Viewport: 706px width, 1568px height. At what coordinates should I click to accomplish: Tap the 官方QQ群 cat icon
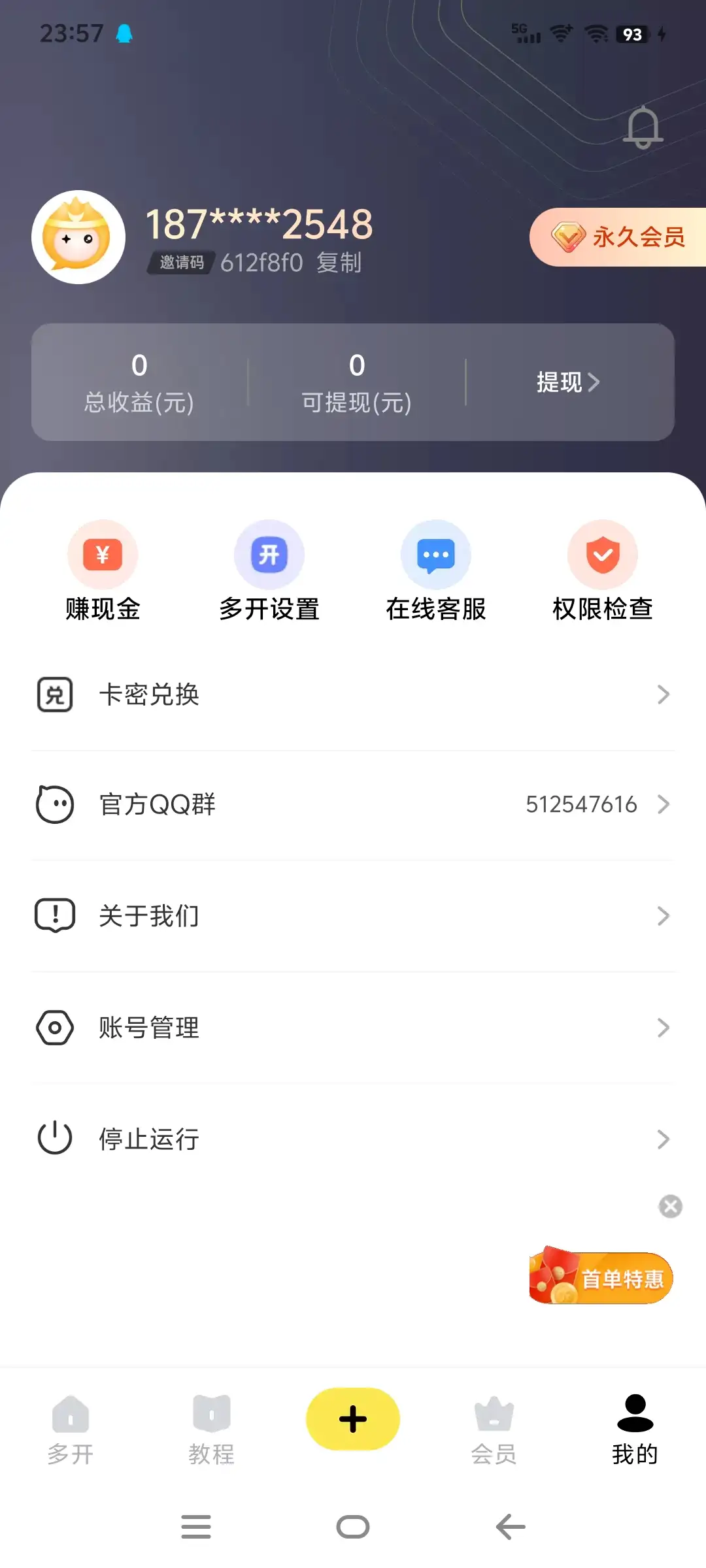[x=56, y=804]
